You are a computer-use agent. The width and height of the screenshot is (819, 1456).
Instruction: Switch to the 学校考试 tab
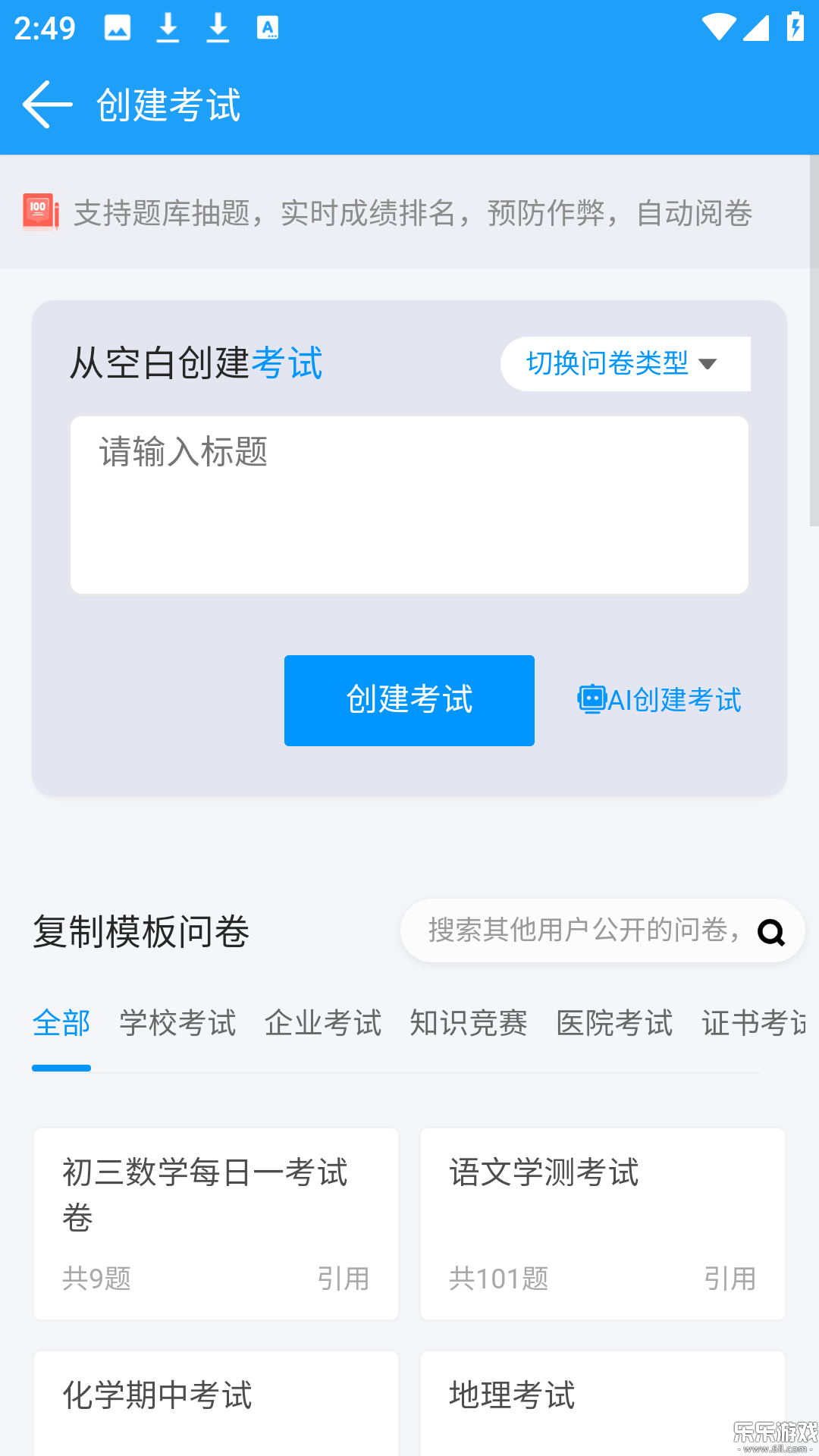coord(176,1023)
